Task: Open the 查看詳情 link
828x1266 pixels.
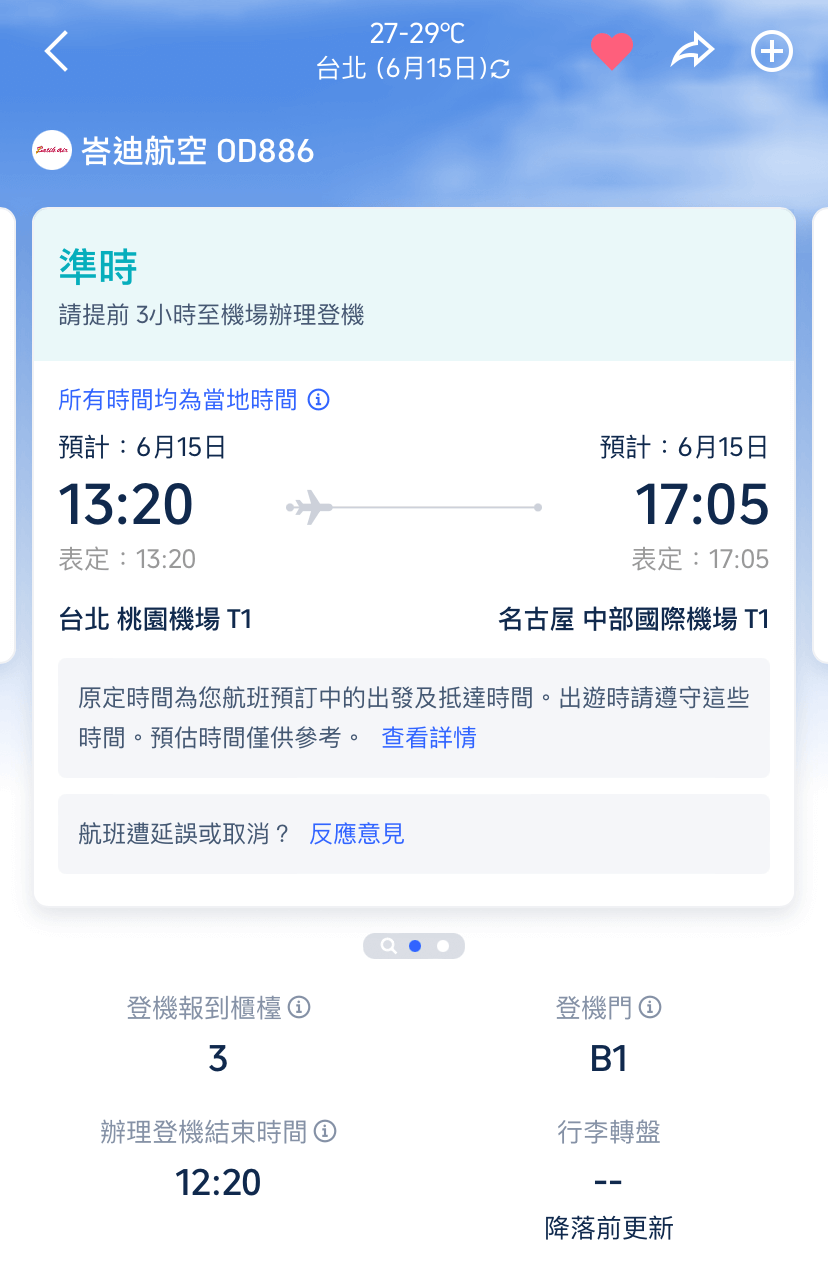Action: [x=429, y=738]
